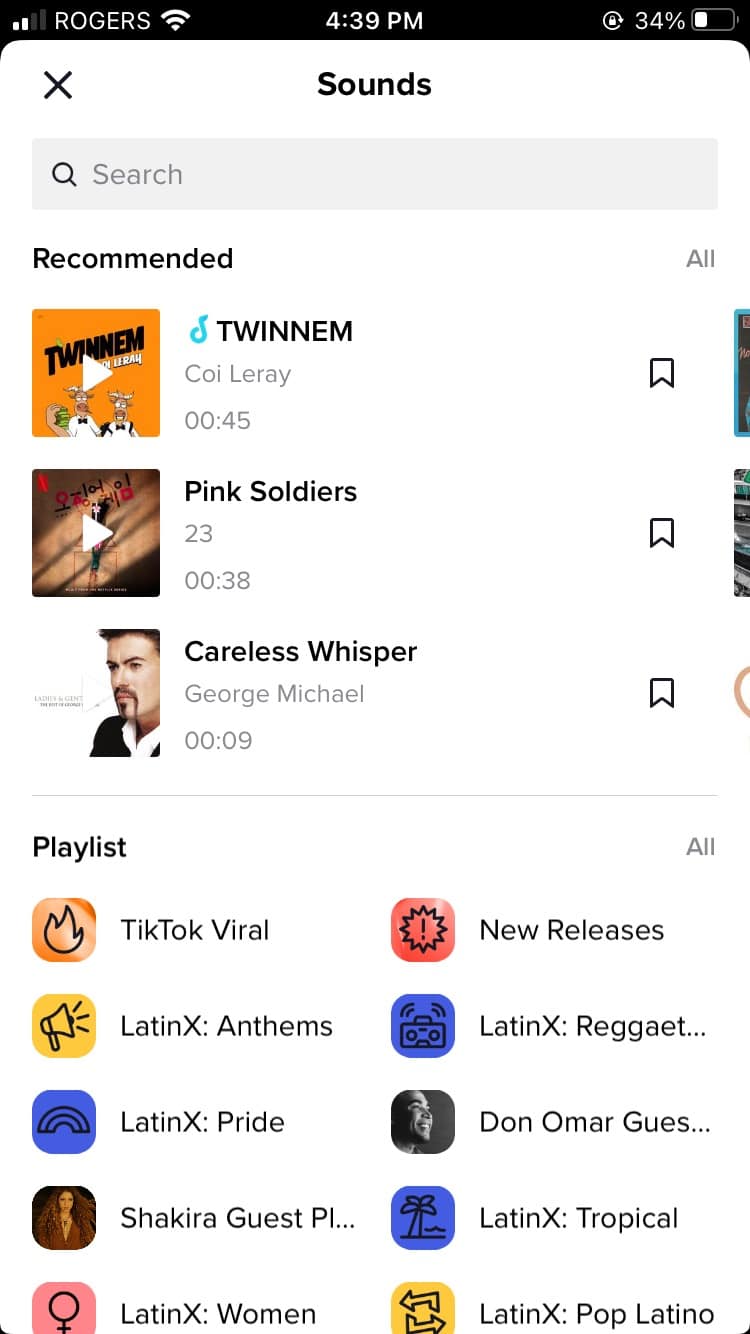
Task: Open the TikTok Viral playlist flame icon
Action: [x=63, y=930]
